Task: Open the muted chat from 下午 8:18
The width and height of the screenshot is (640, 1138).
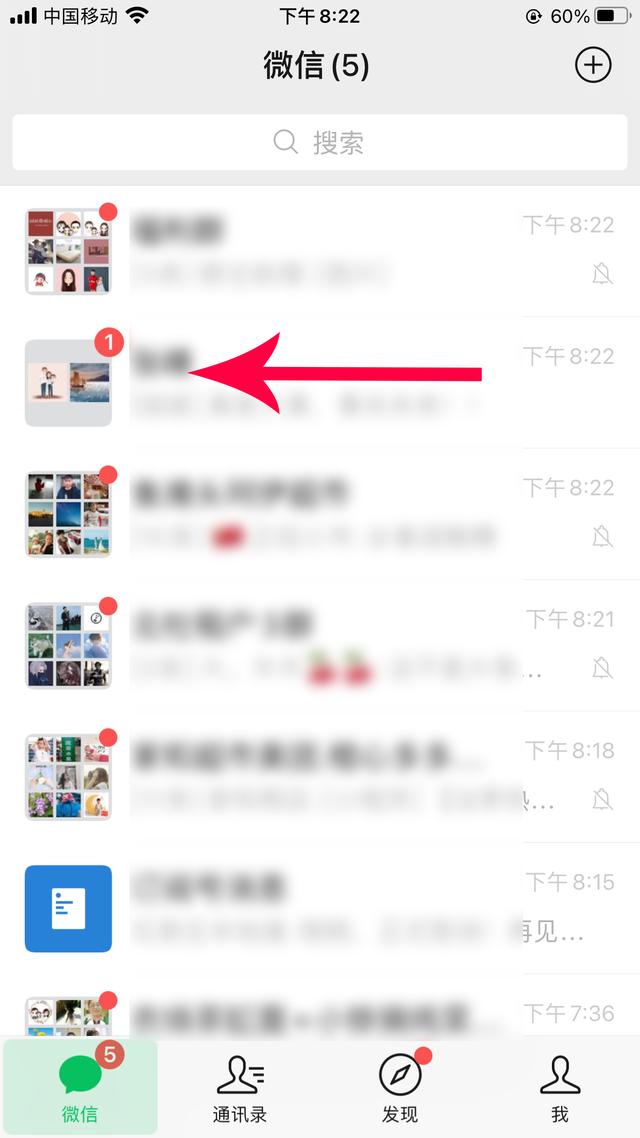Action: [320, 777]
